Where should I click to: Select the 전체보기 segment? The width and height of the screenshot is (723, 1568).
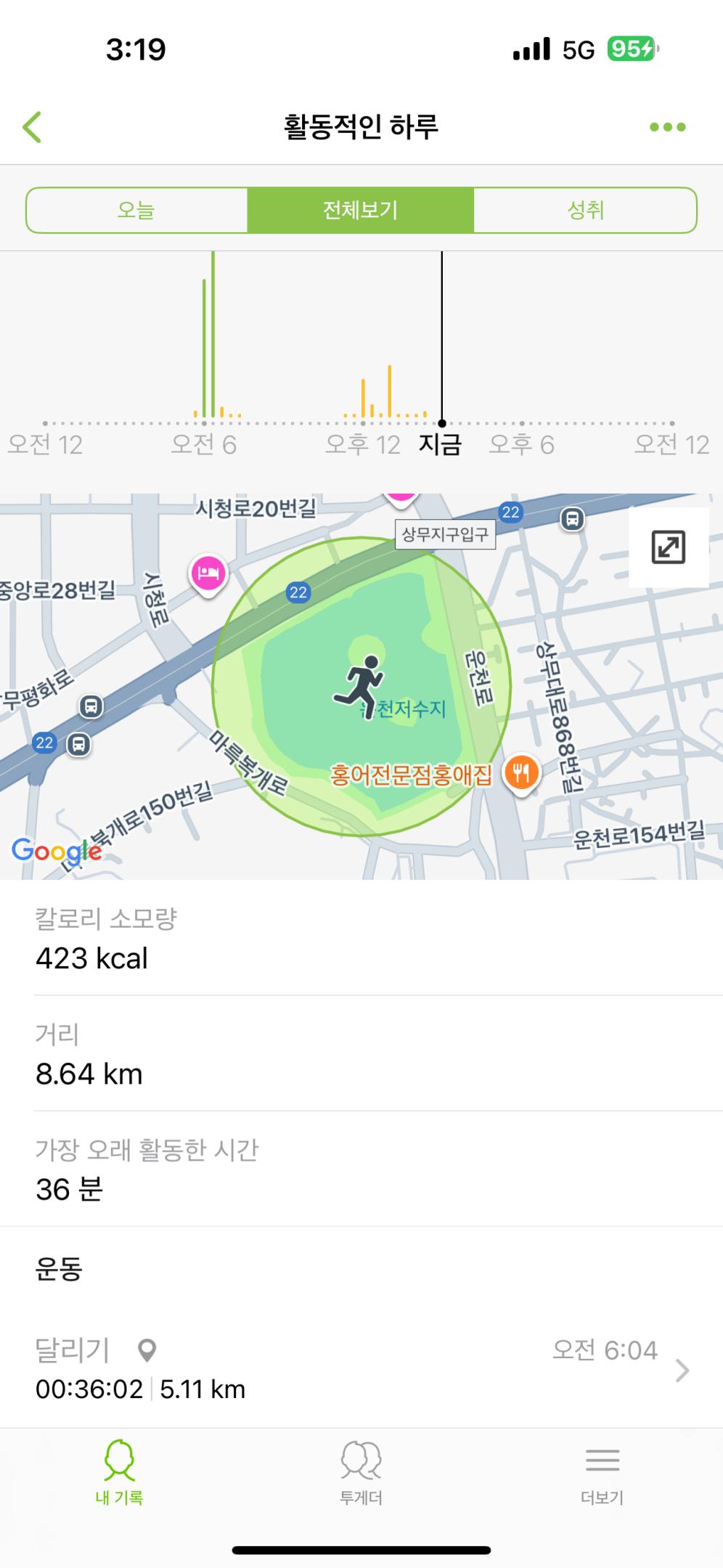(361, 211)
